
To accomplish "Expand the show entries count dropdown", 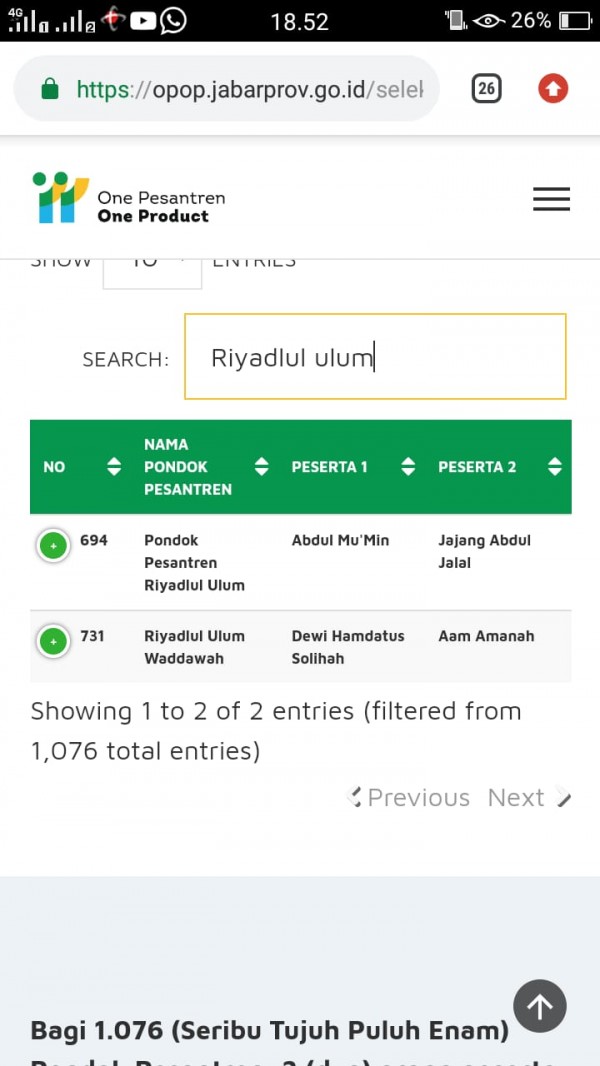I will click(152, 266).
